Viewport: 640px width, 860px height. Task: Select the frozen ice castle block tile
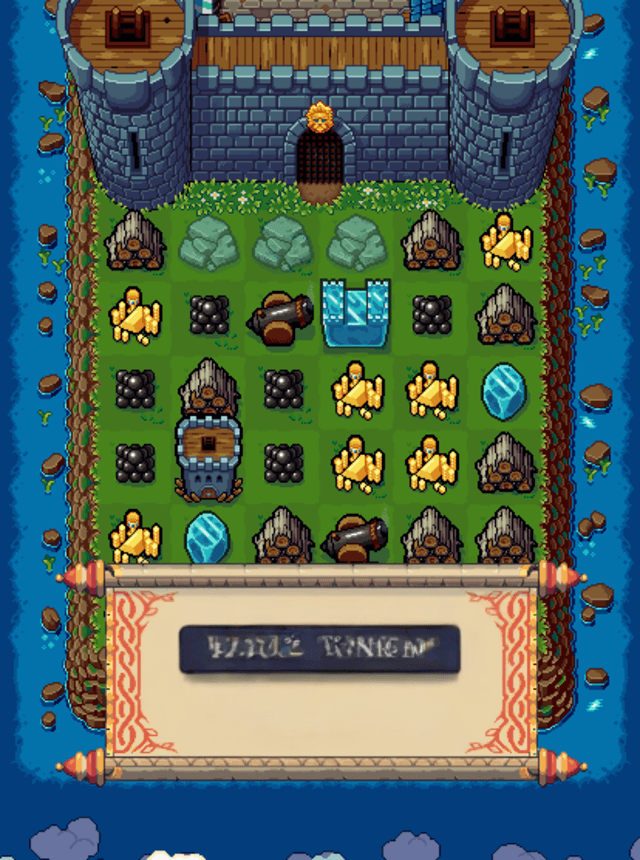click(355, 314)
